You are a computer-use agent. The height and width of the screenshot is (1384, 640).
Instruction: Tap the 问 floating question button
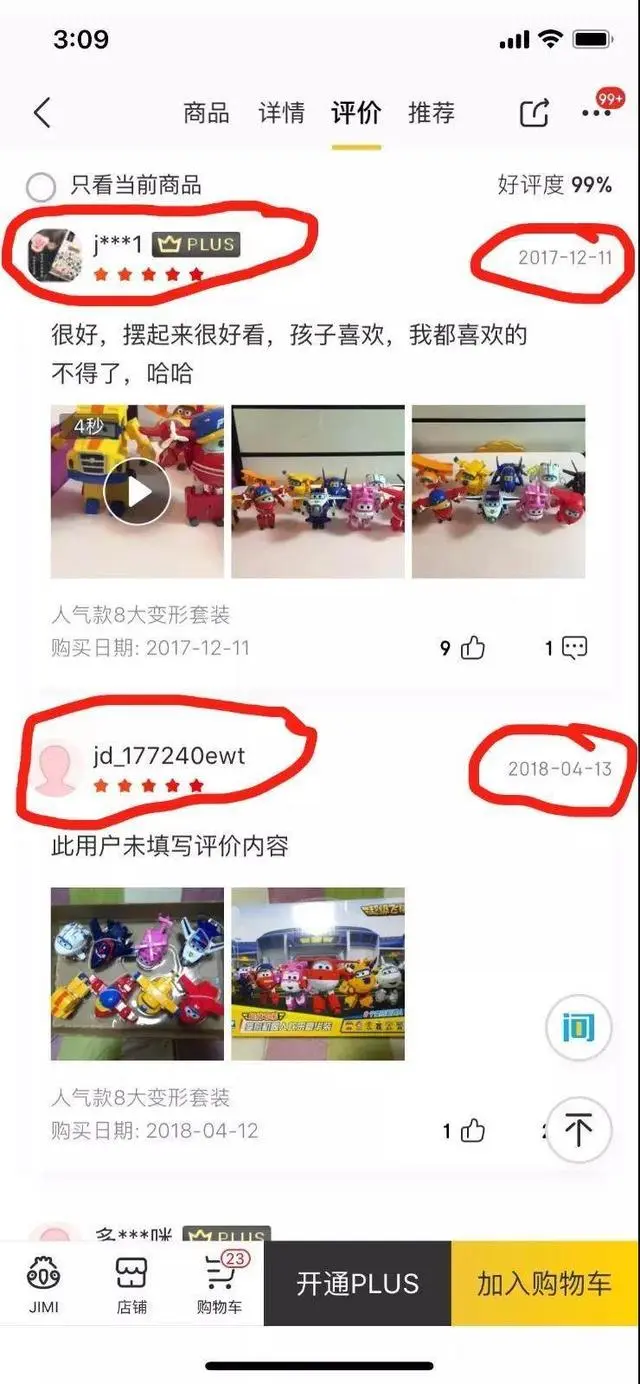[x=578, y=1027]
